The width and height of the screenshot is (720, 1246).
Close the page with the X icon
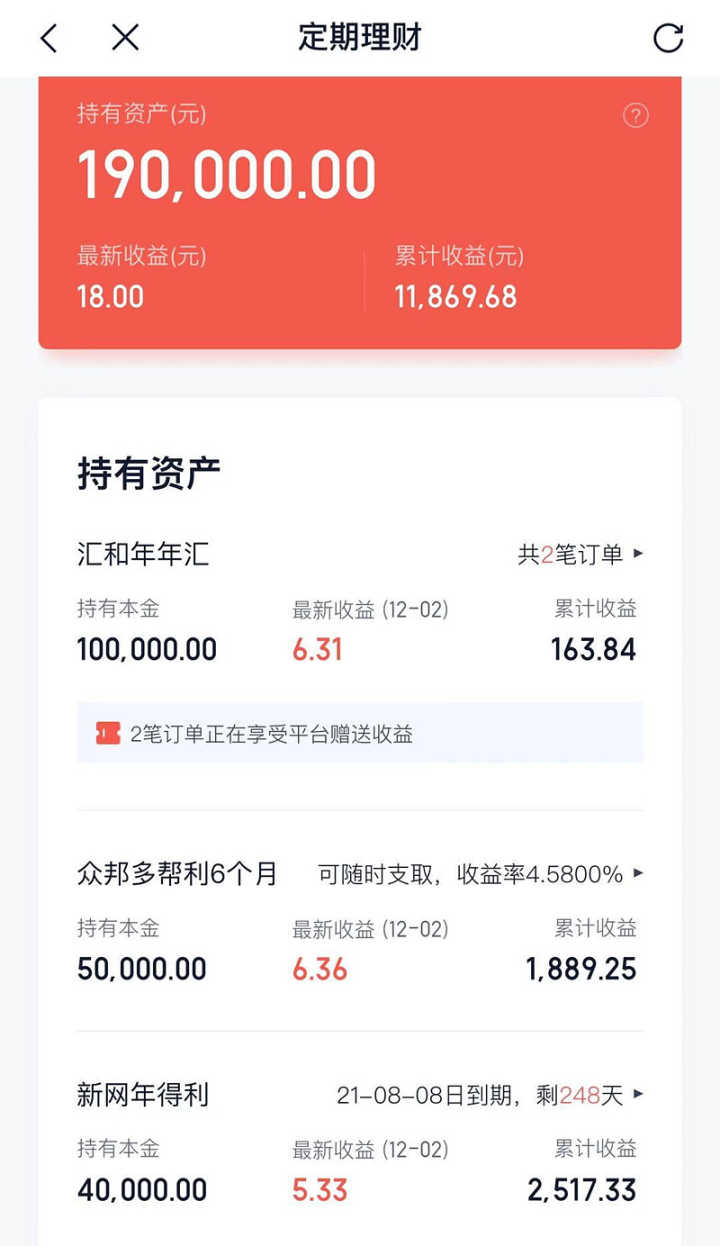pos(124,37)
